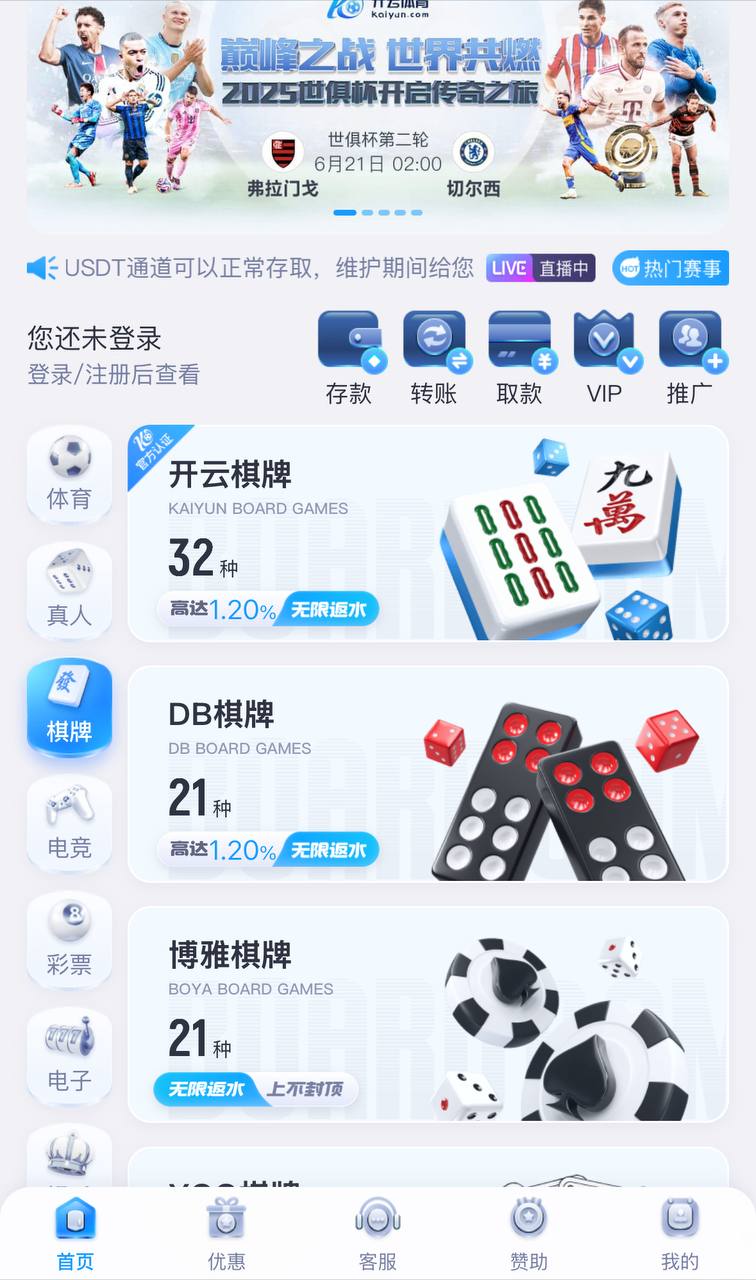Select the 电子 category

click(x=69, y=1055)
